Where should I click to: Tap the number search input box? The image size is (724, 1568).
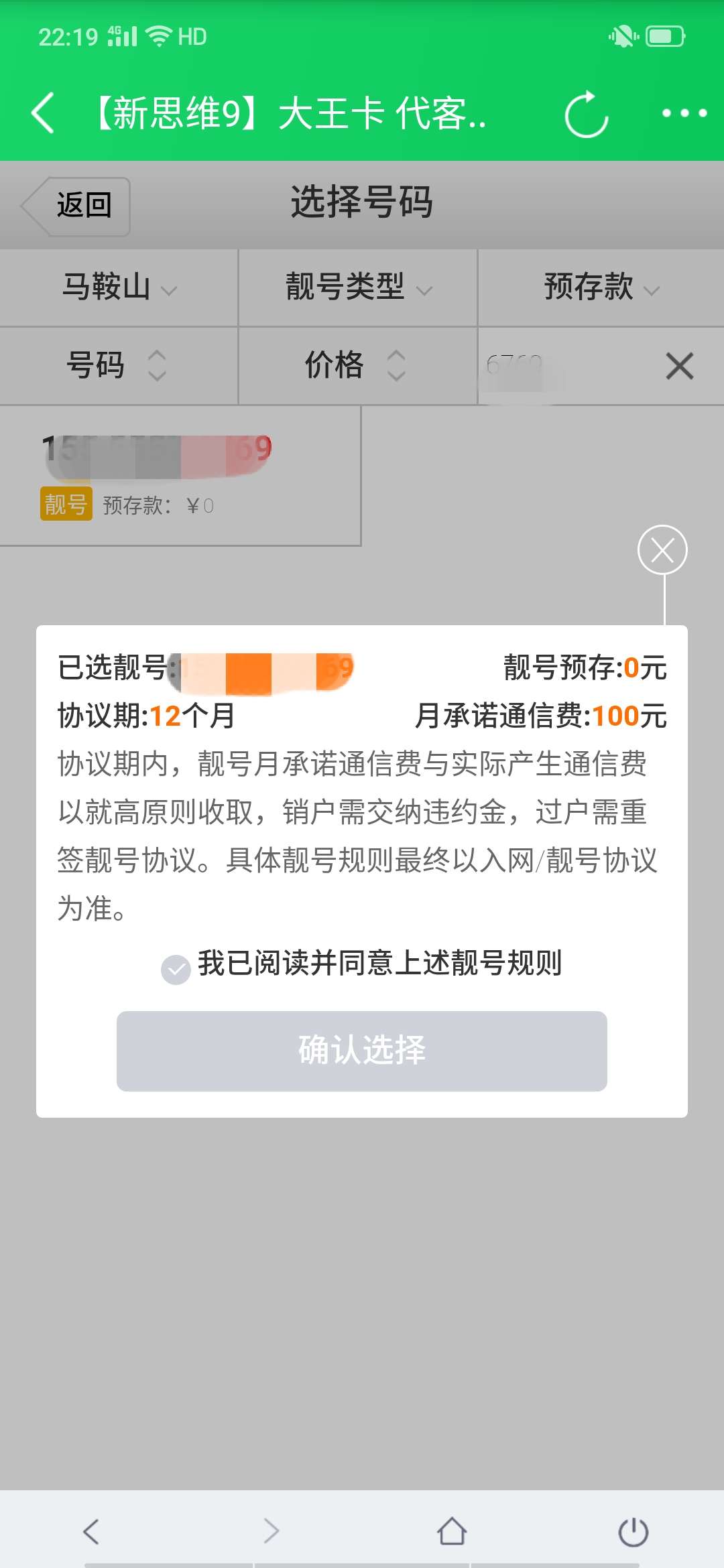pos(563,367)
